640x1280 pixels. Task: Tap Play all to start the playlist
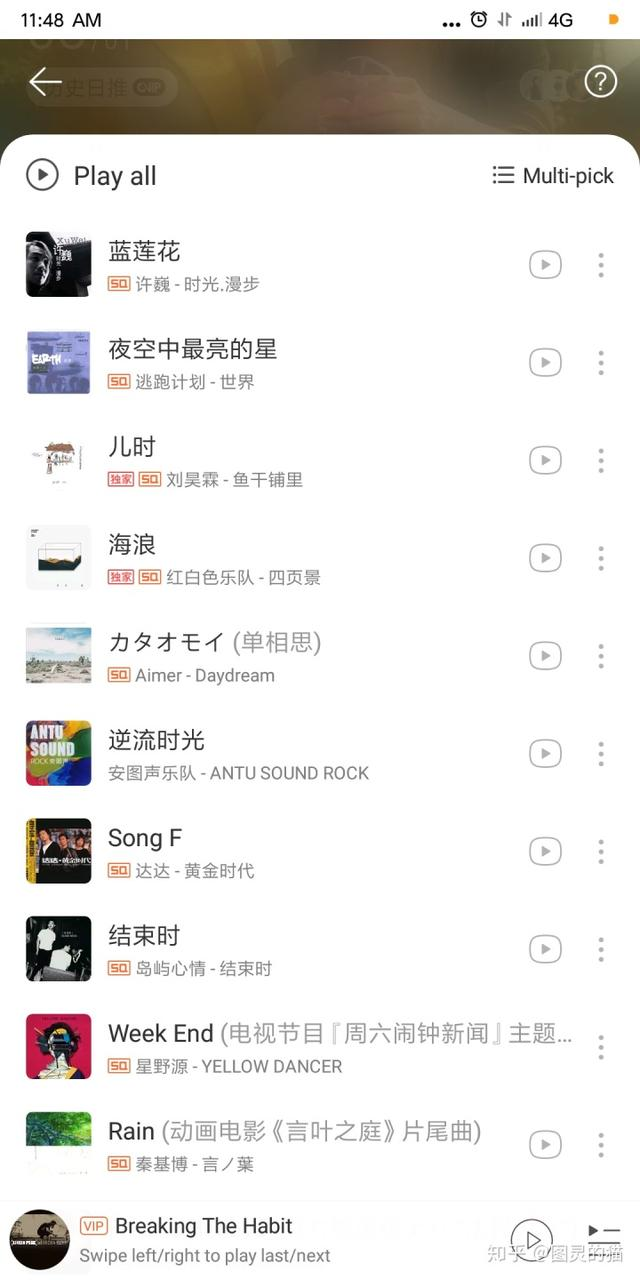92,176
